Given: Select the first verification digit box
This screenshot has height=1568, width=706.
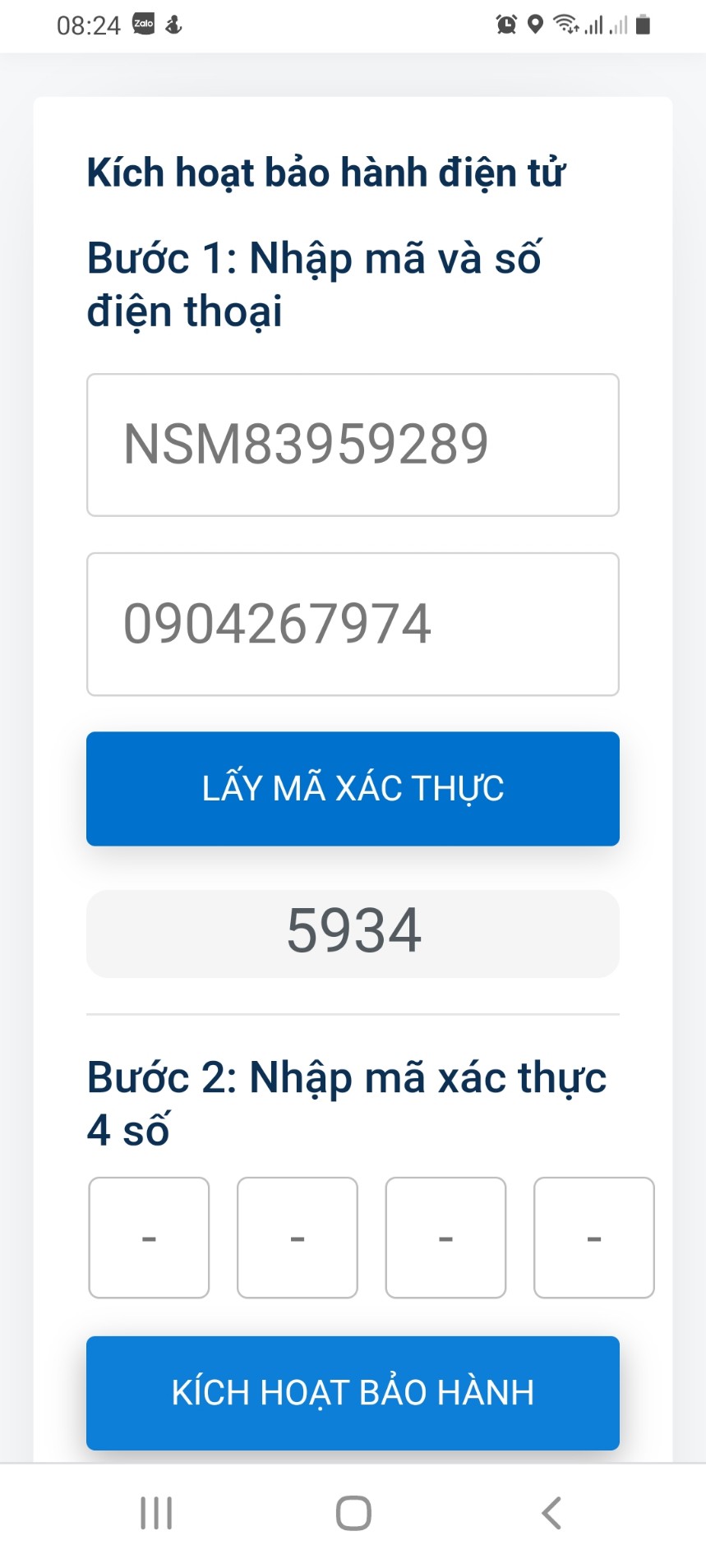Looking at the screenshot, I should pos(149,1237).
